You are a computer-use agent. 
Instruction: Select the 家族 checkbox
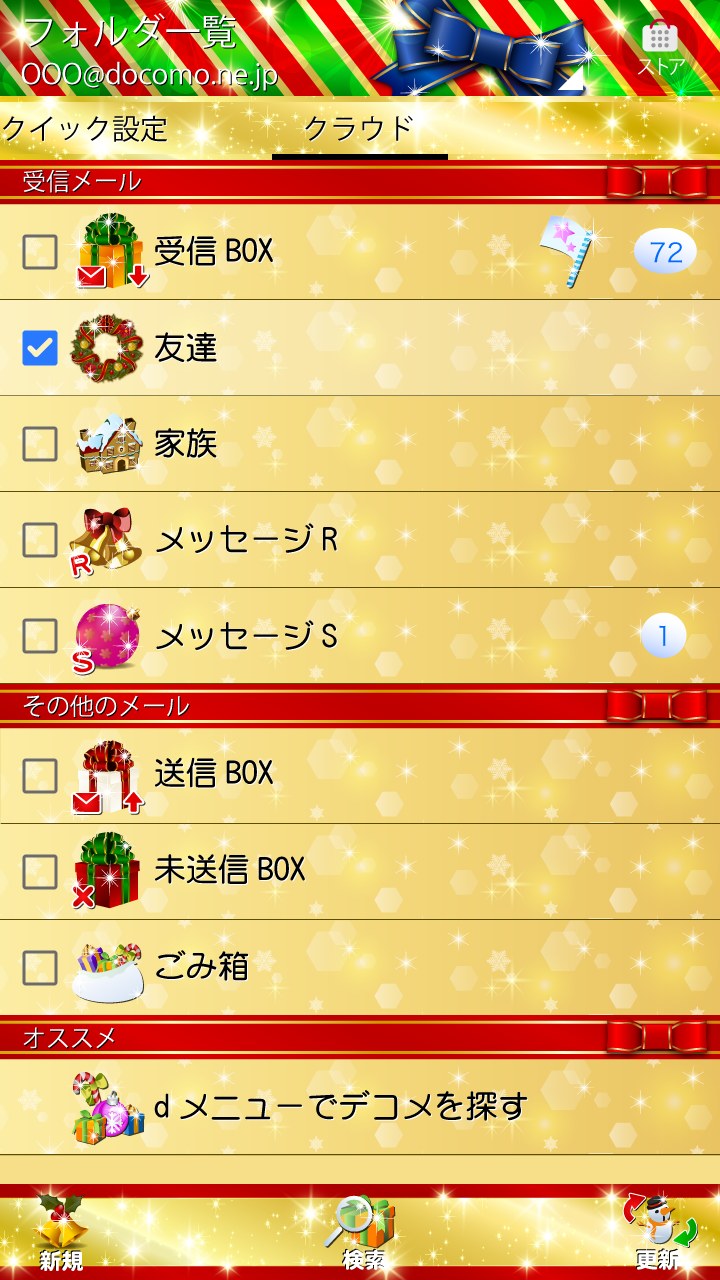coord(40,444)
